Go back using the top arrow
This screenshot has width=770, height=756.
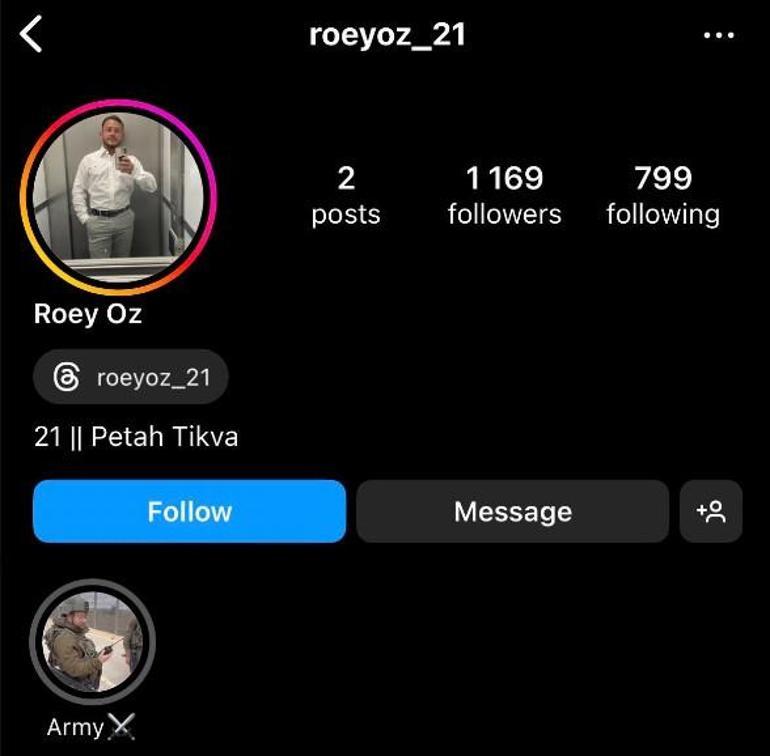click(32, 35)
